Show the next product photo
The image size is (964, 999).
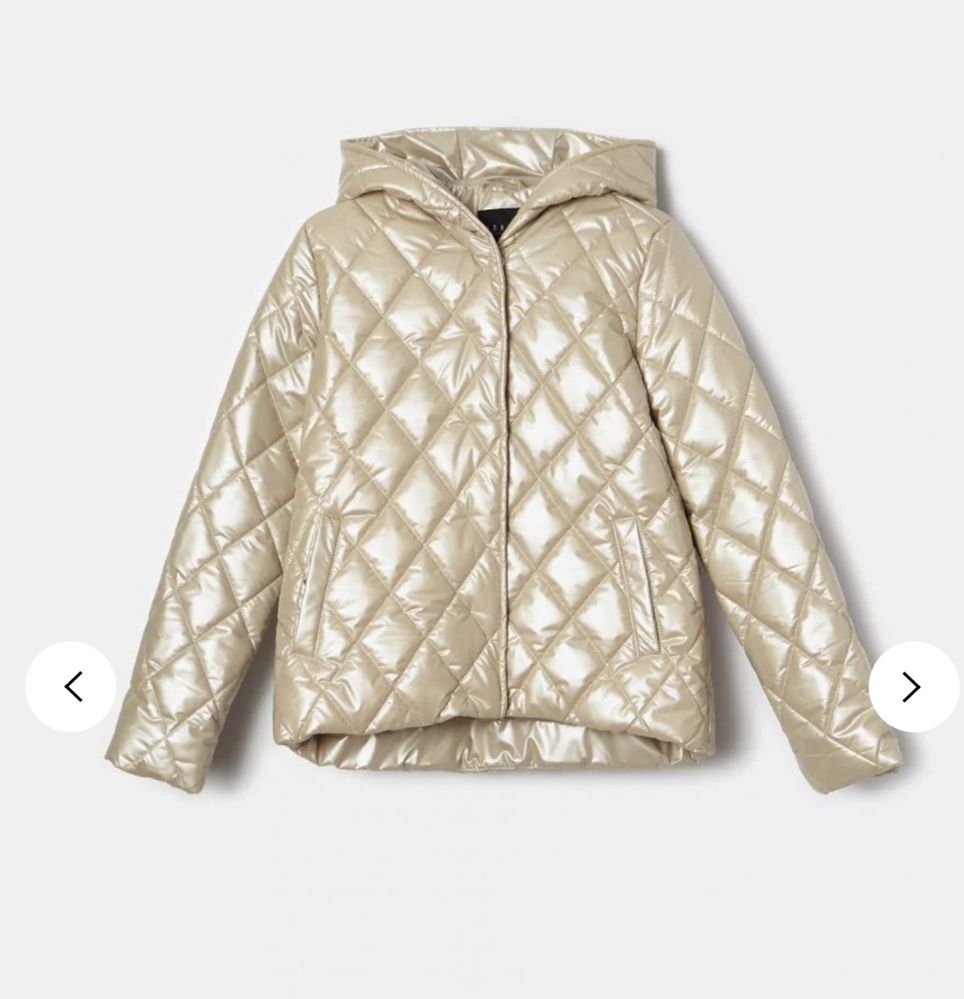point(912,687)
